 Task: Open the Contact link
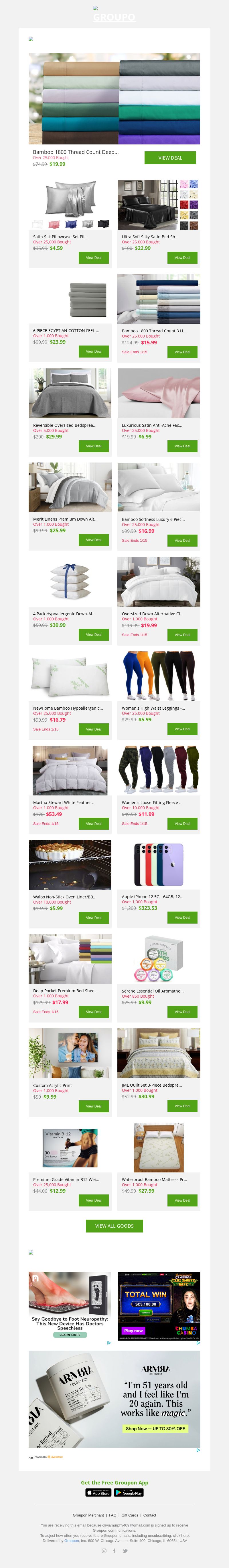[150, 1515]
